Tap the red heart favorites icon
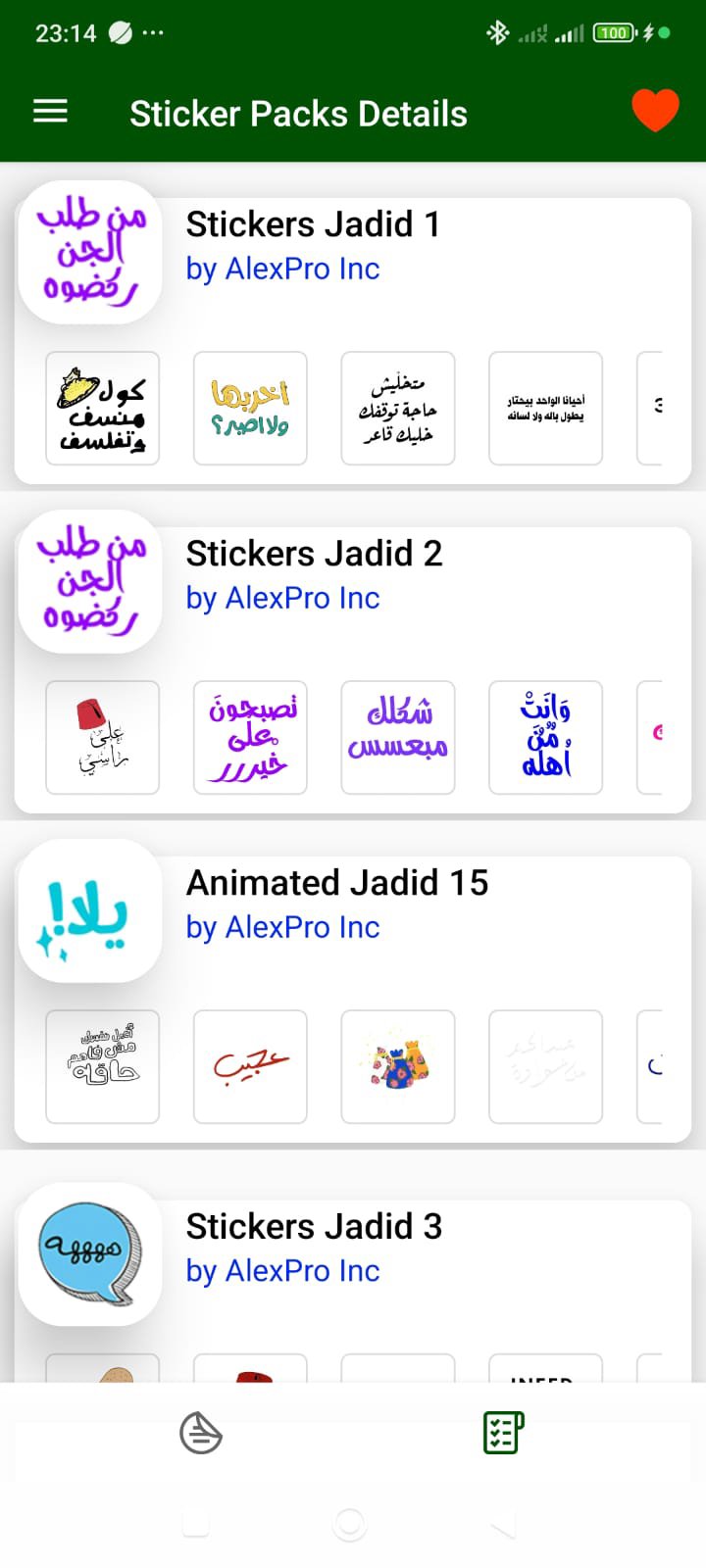 click(655, 110)
